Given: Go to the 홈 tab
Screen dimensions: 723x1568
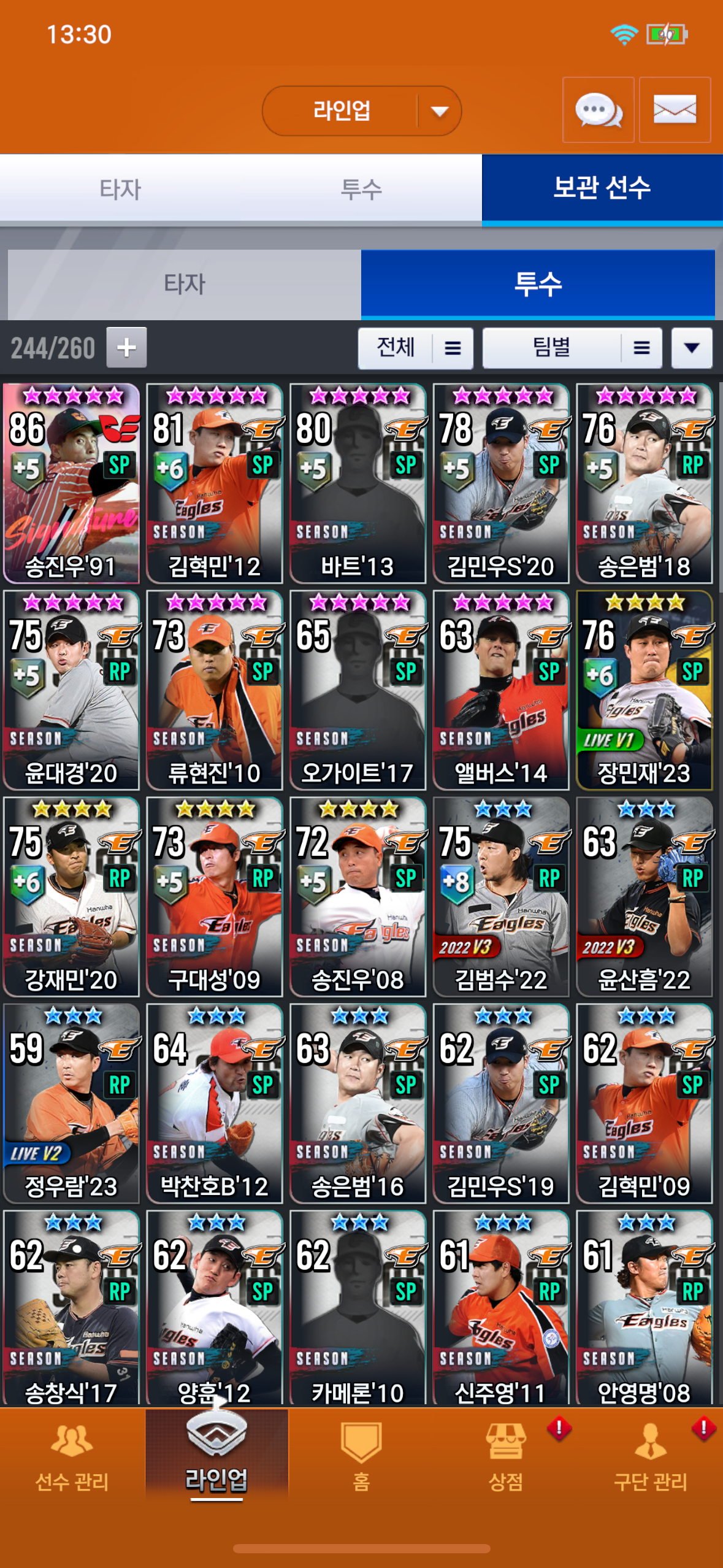Looking at the screenshot, I should click(x=361, y=1457).
